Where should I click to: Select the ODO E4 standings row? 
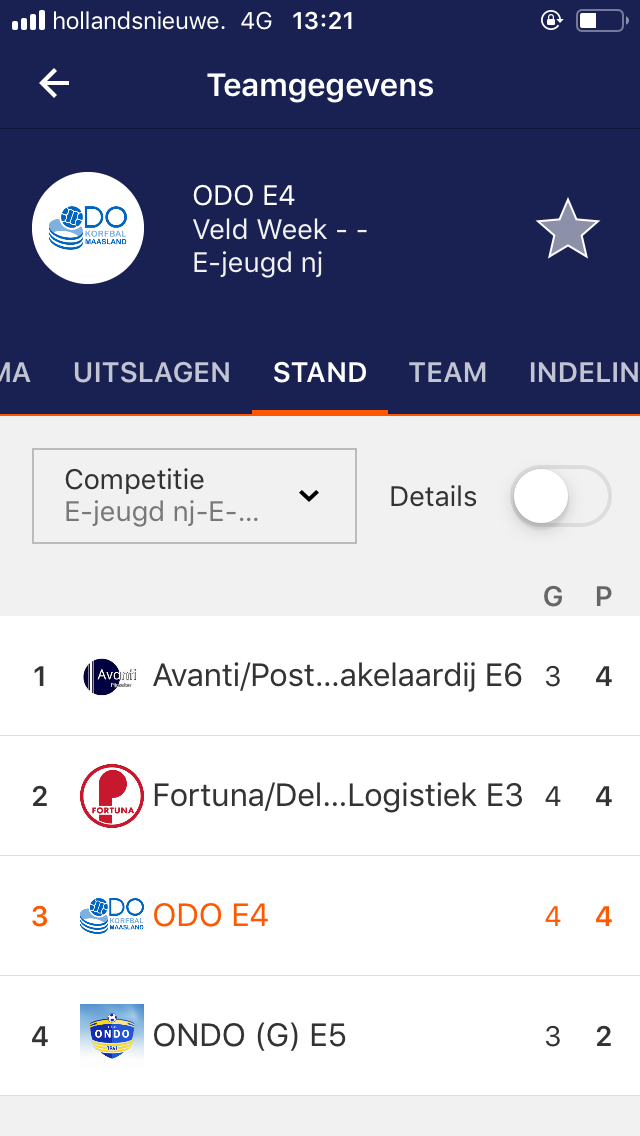320,916
